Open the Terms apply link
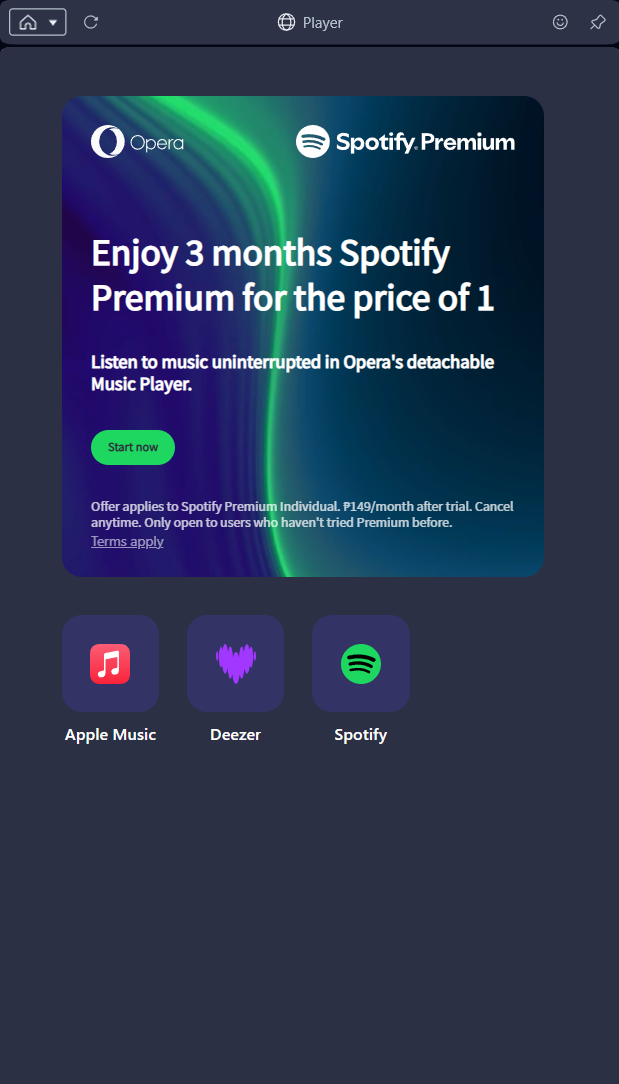 click(127, 541)
